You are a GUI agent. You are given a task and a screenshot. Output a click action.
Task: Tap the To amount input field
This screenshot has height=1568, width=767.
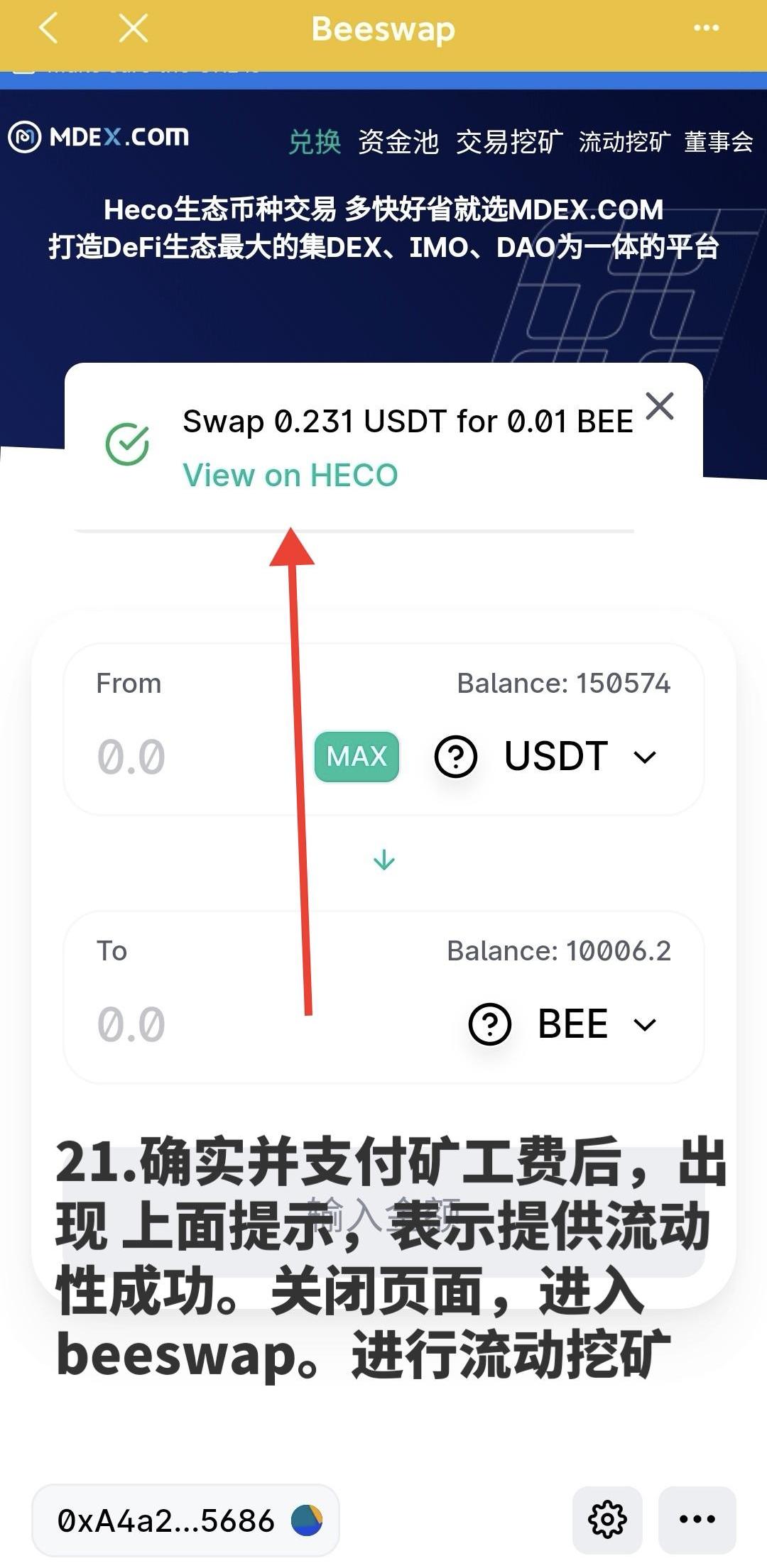click(213, 1024)
